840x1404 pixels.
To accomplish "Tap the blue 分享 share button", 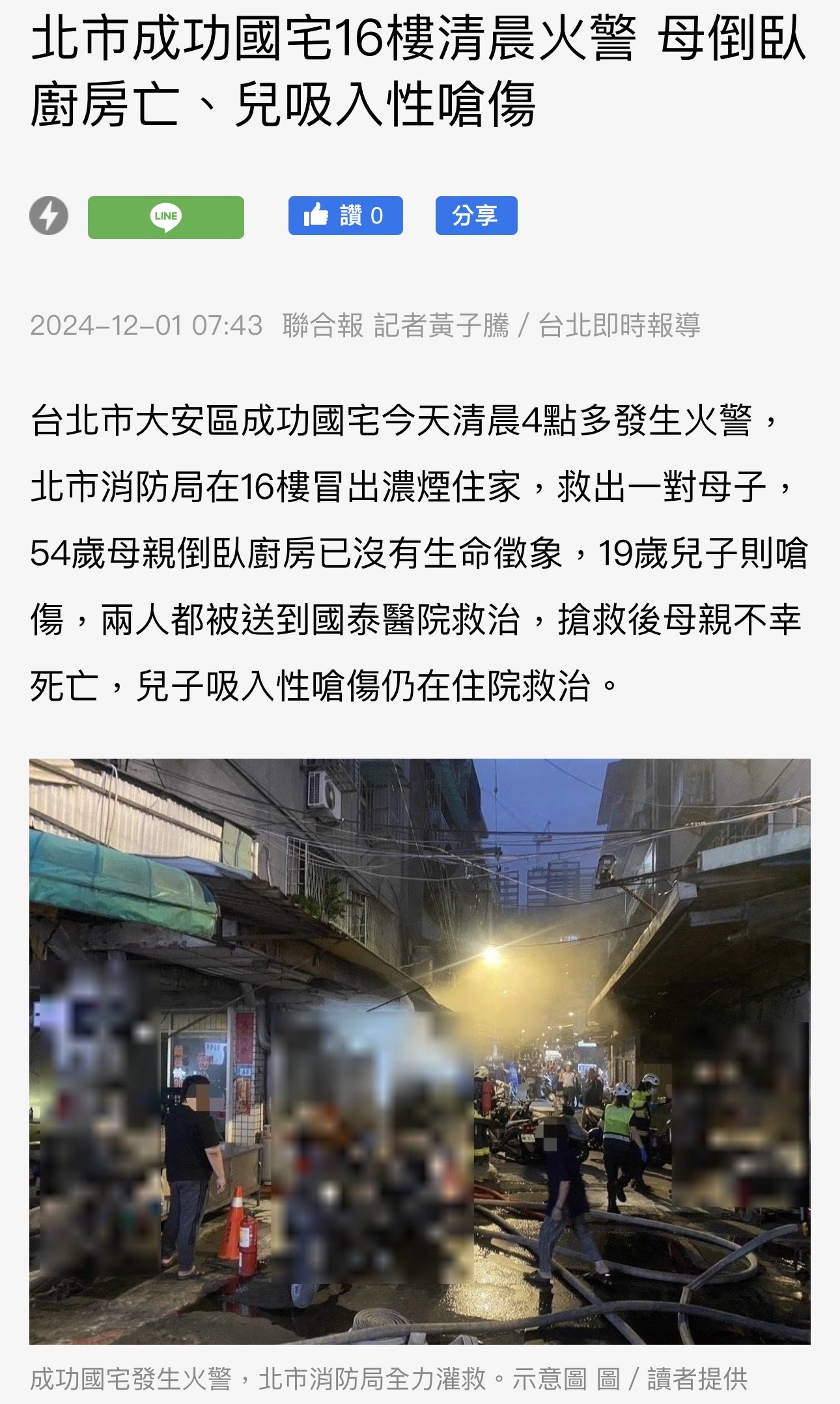I will pyautogui.click(x=476, y=216).
